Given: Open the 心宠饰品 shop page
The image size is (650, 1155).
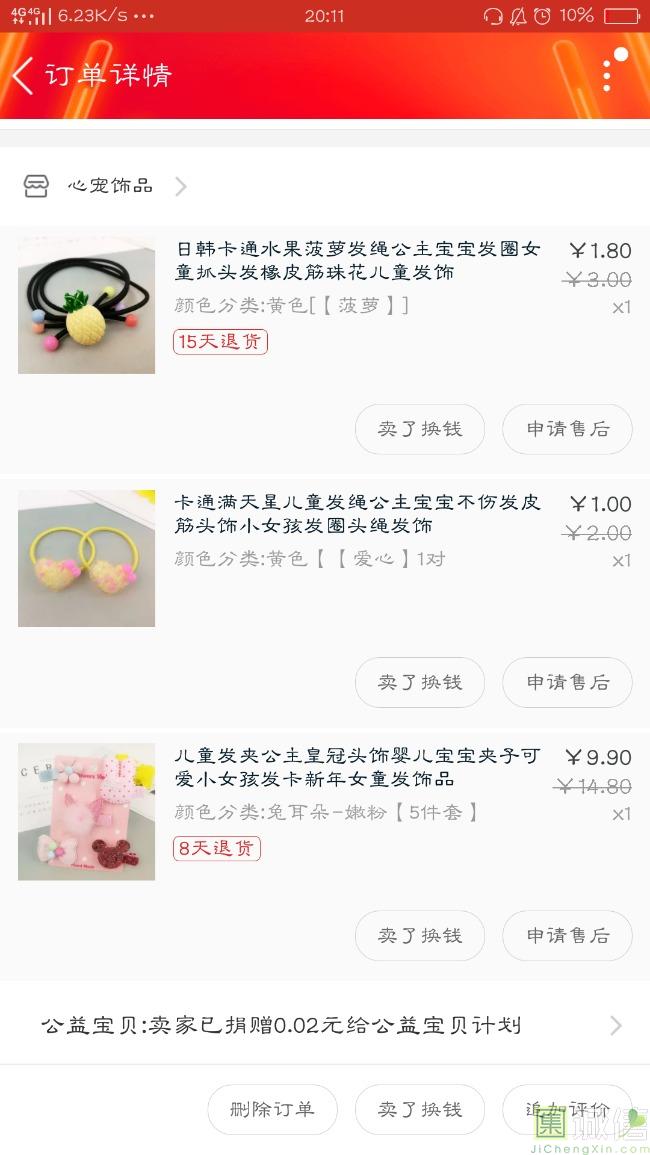Looking at the screenshot, I should click(x=108, y=186).
